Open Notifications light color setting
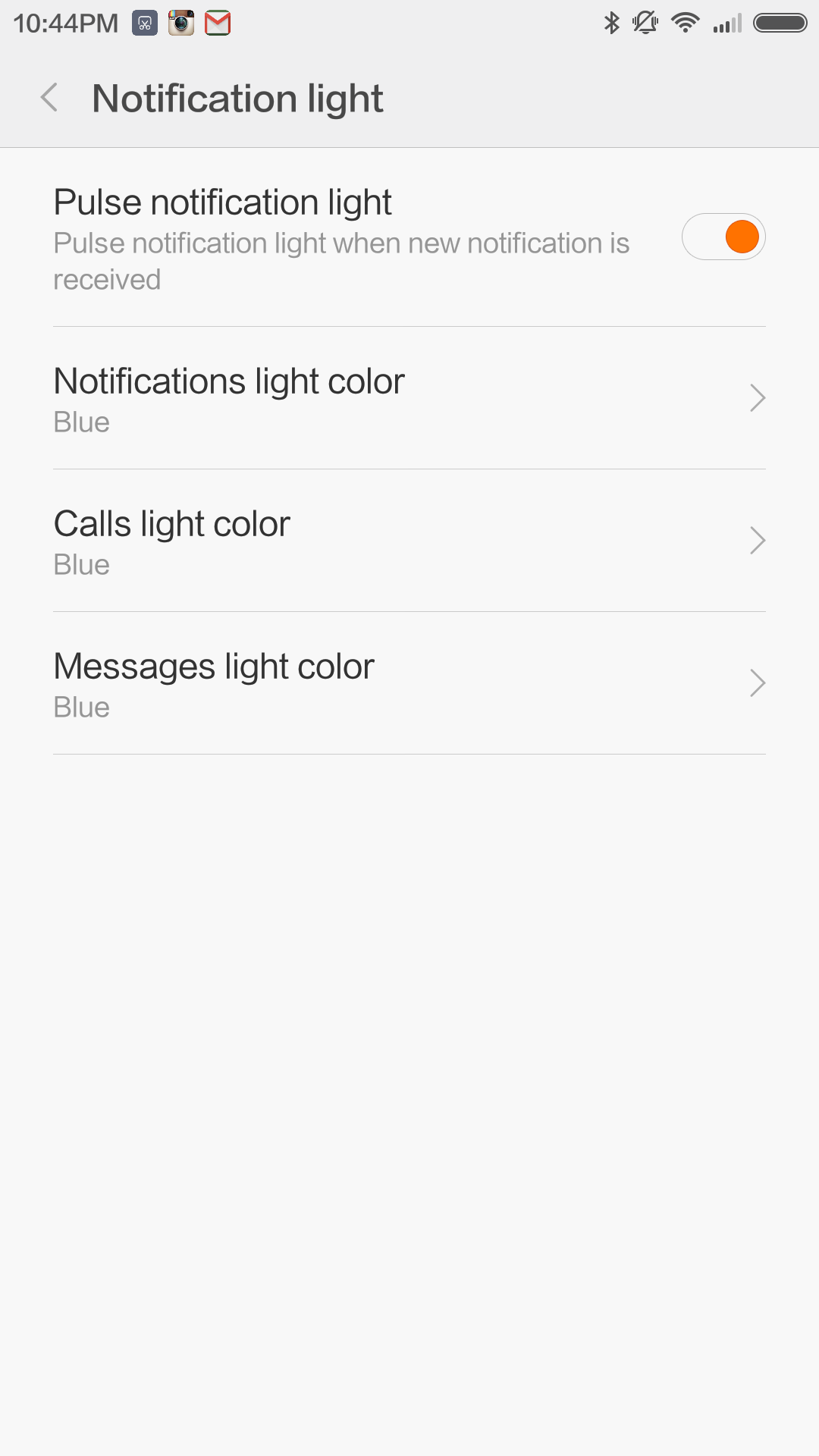Viewport: 819px width, 1456px height. [409, 398]
